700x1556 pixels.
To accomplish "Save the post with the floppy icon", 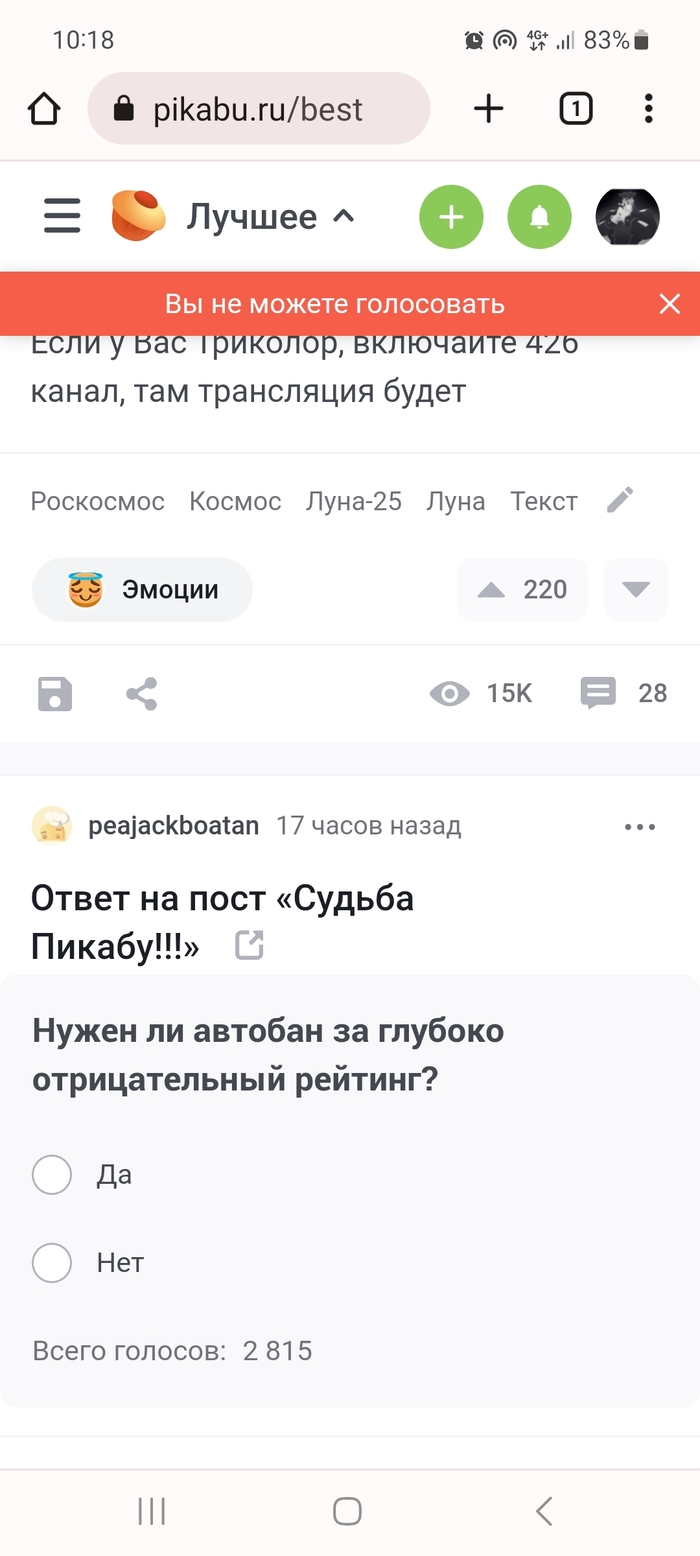I will pyautogui.click(x=55, y=693).
